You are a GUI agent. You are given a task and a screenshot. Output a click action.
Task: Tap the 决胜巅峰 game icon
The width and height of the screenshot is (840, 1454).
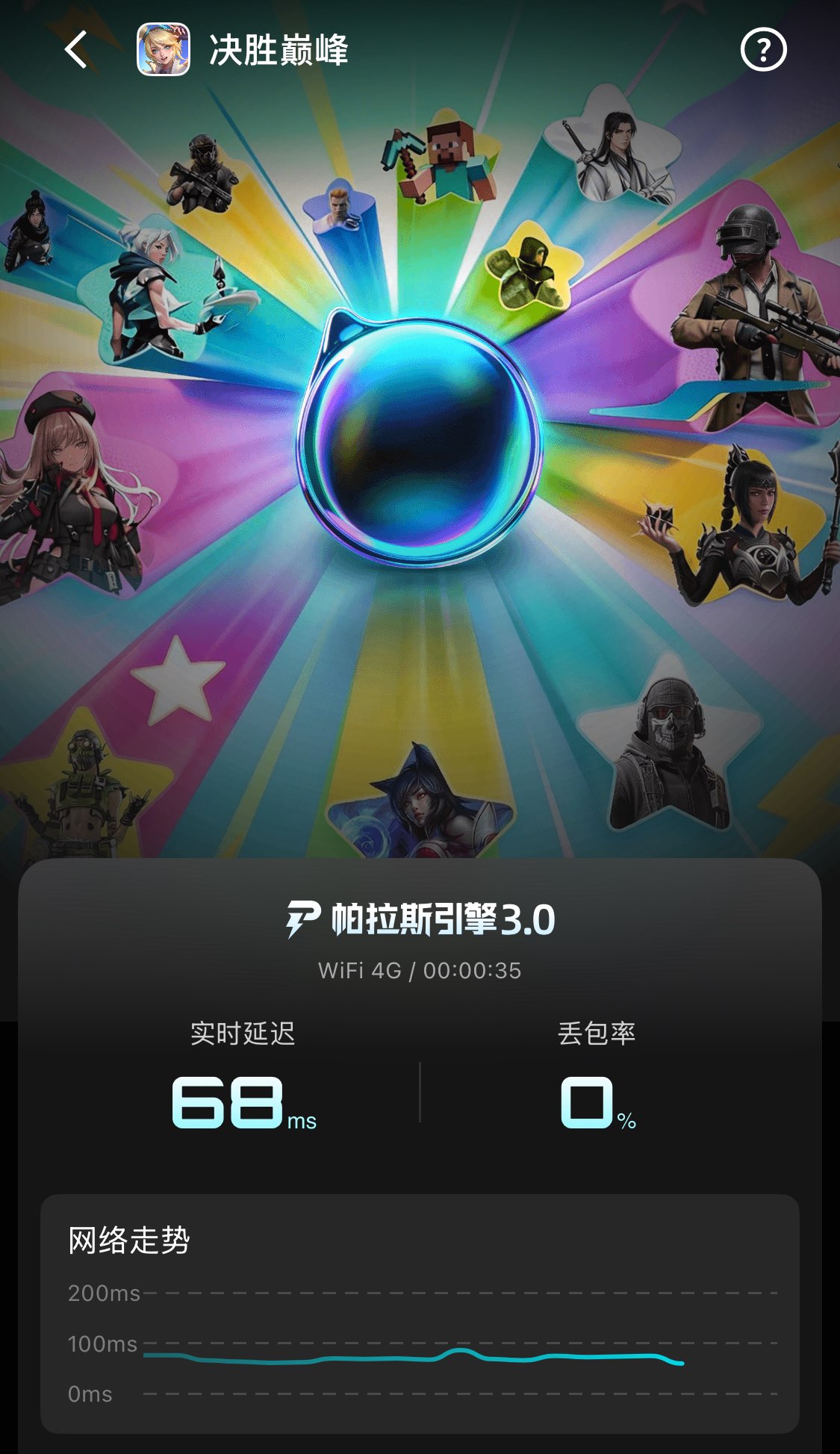(x=164, y=50)
